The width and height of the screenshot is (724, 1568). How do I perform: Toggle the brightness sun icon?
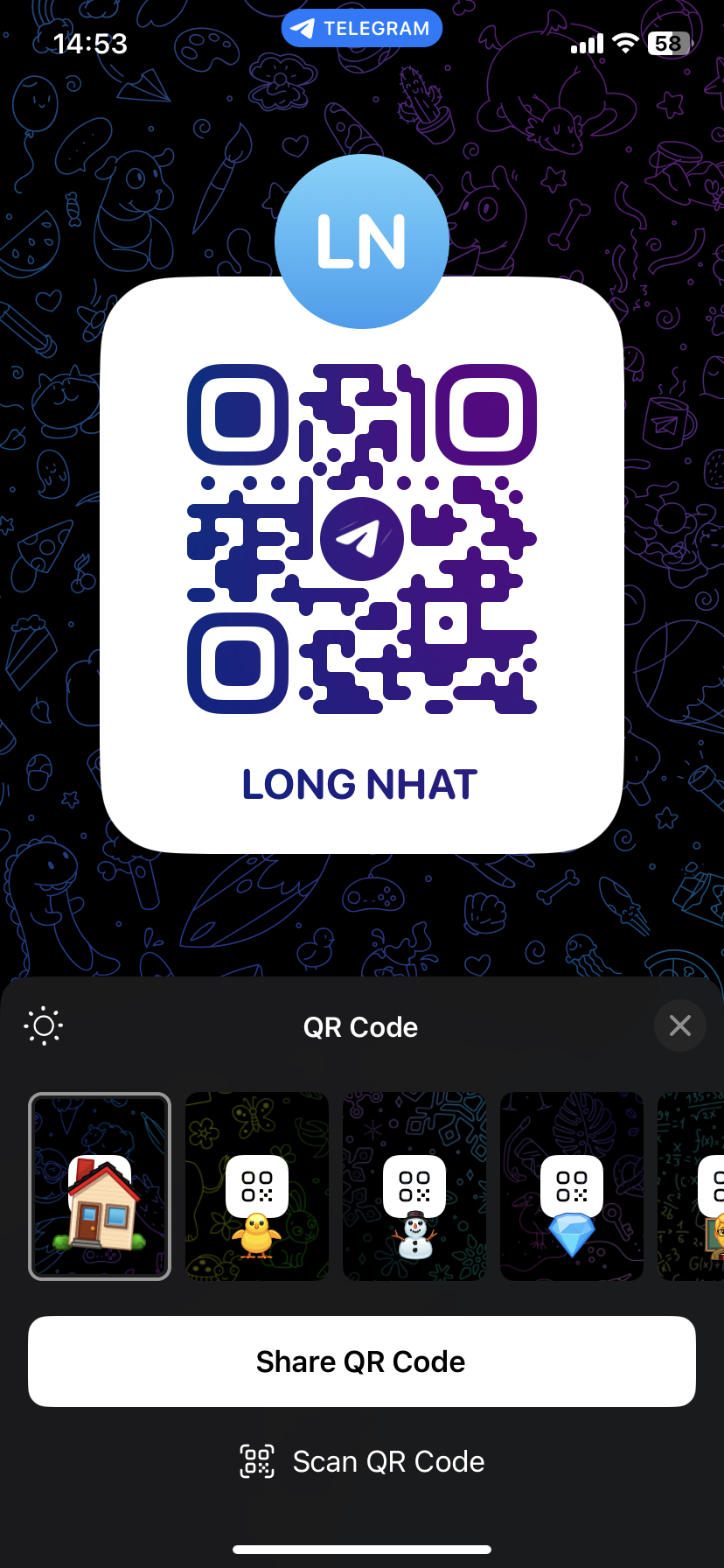click(x=44, y=1026)
